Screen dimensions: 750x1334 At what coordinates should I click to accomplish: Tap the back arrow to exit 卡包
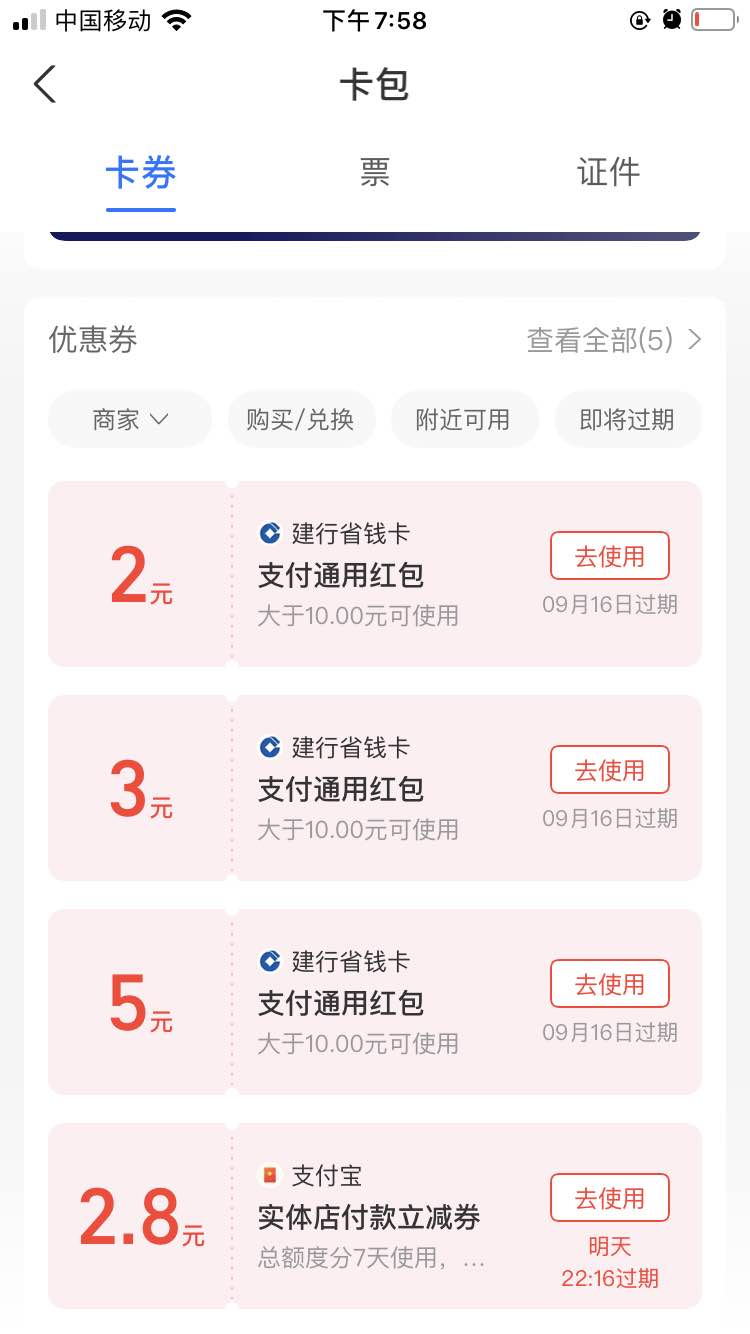coord(44,84)
